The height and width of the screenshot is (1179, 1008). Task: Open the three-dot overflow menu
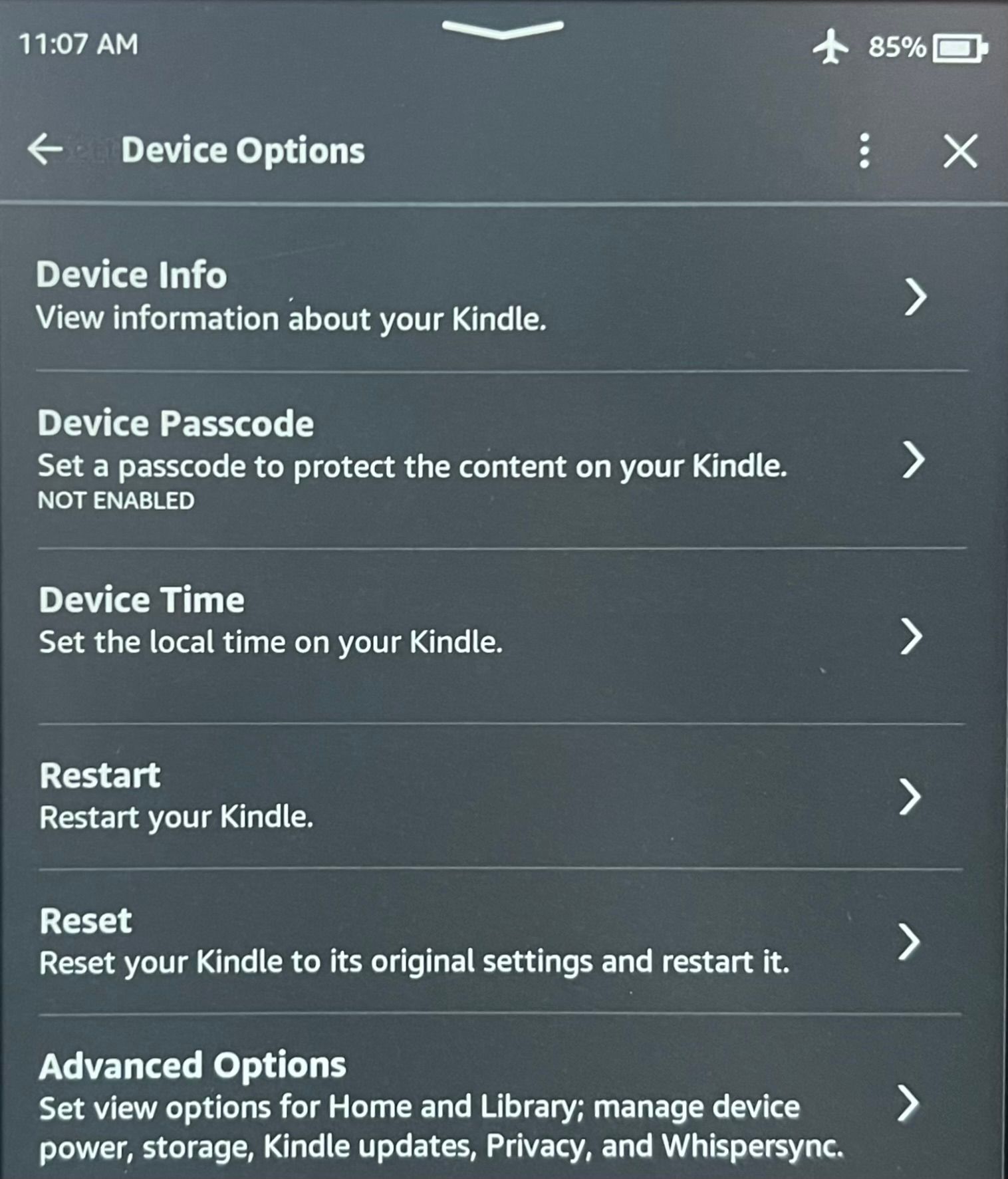864,151
